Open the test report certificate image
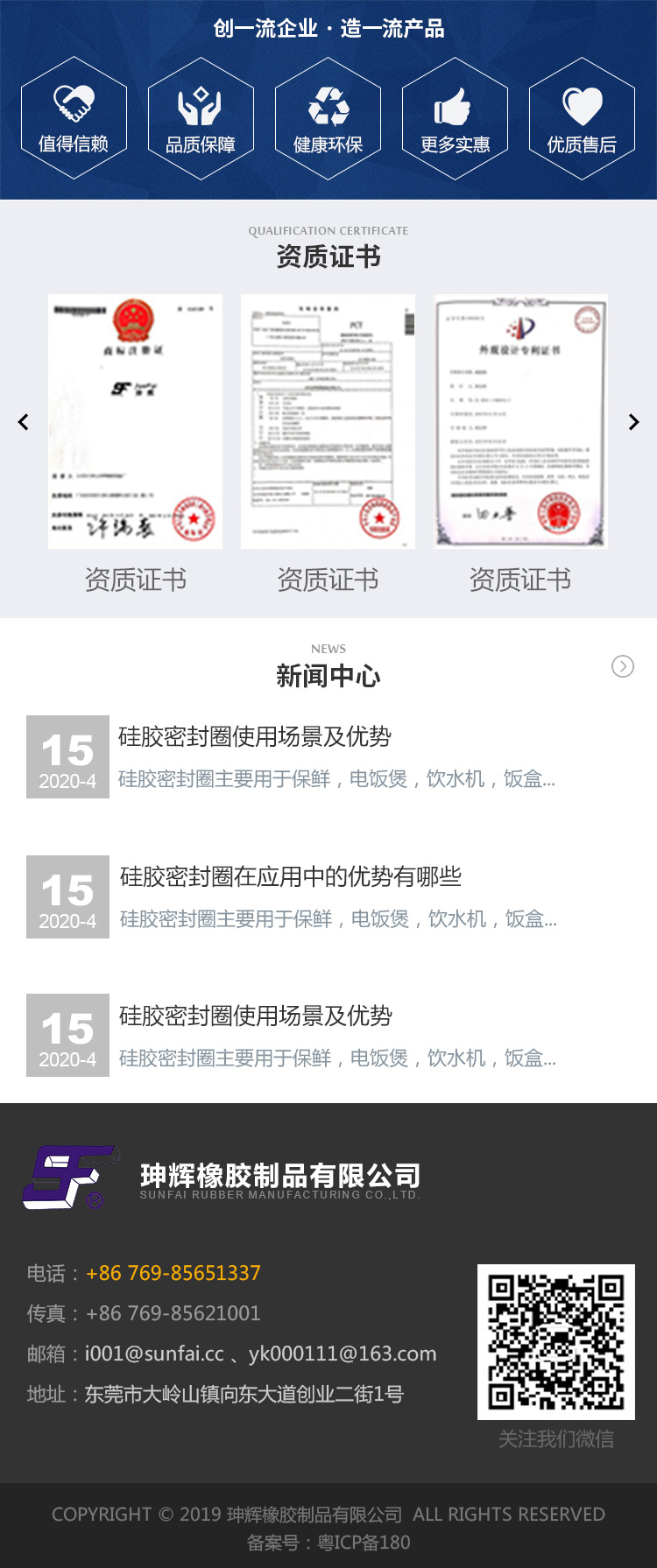The image size is (657, 1568). click(x=328, y=422)
